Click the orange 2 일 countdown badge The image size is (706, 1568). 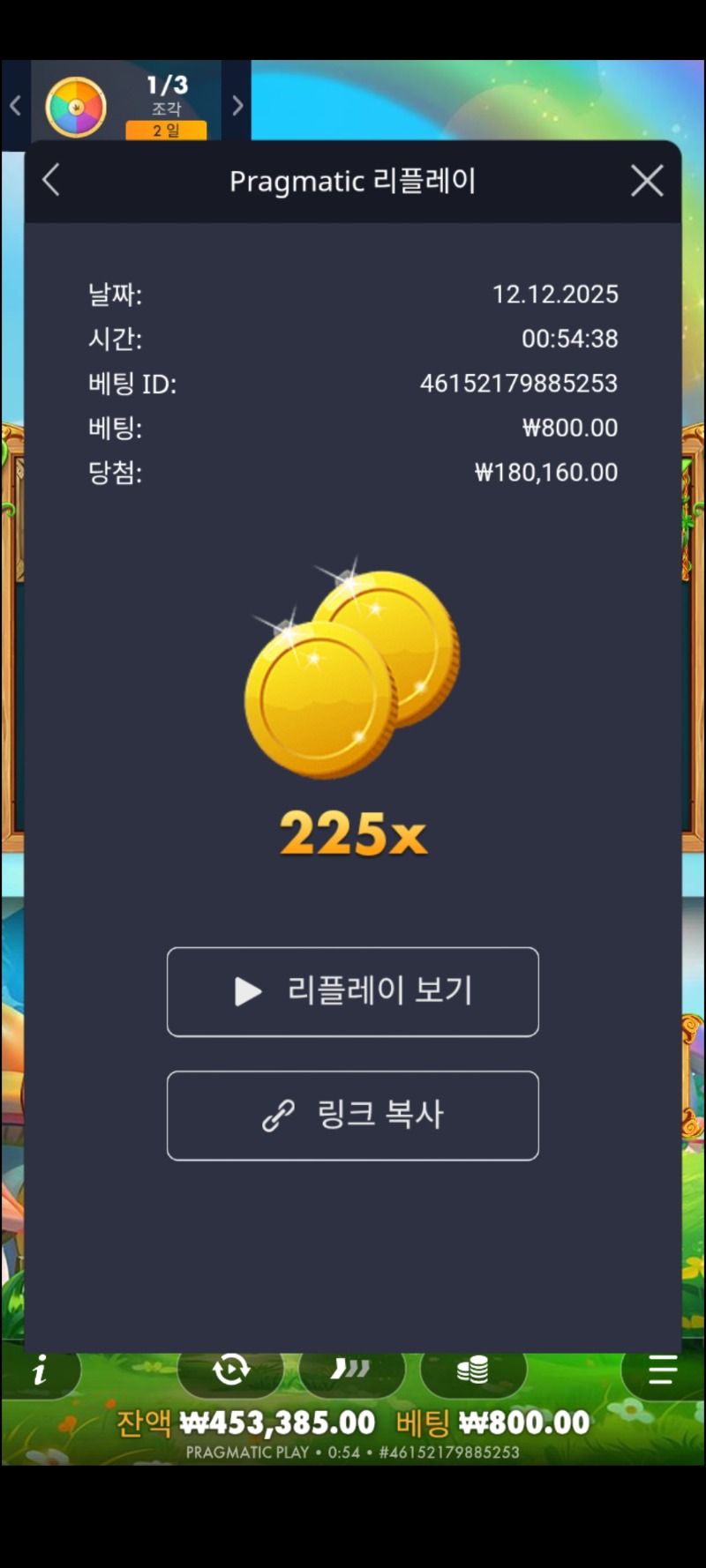click(166, 131)
